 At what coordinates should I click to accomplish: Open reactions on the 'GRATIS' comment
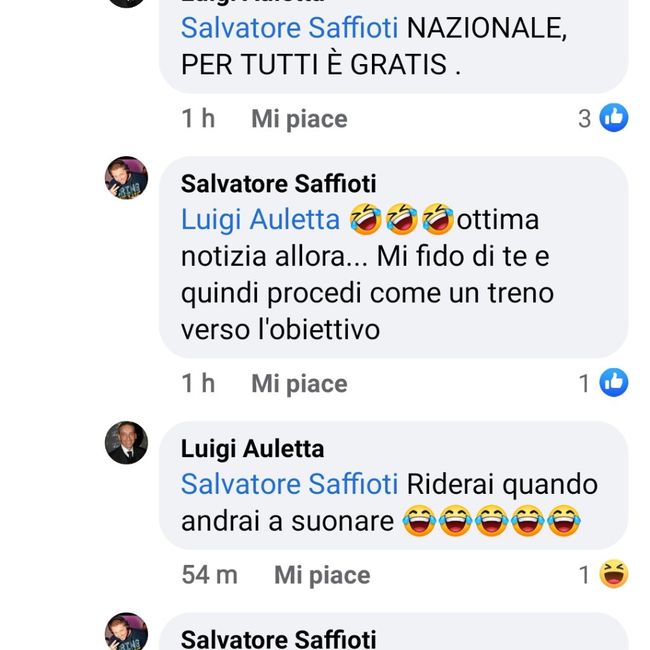click(x=604, y=118)
